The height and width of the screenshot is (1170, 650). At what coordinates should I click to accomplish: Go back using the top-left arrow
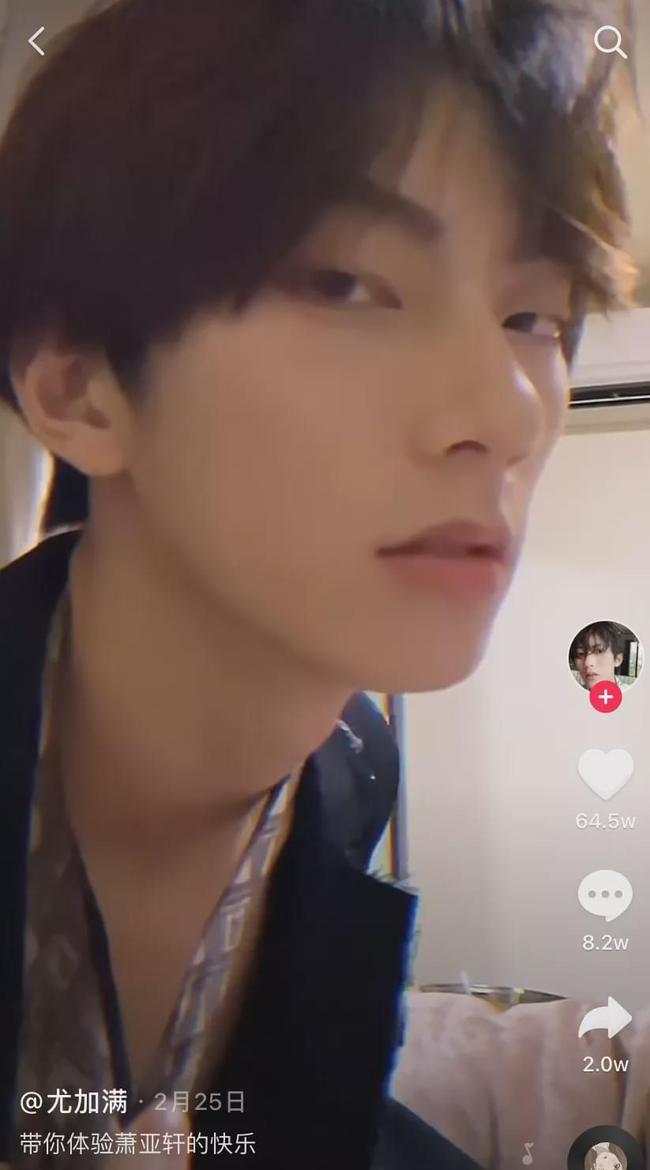point(37,41)
